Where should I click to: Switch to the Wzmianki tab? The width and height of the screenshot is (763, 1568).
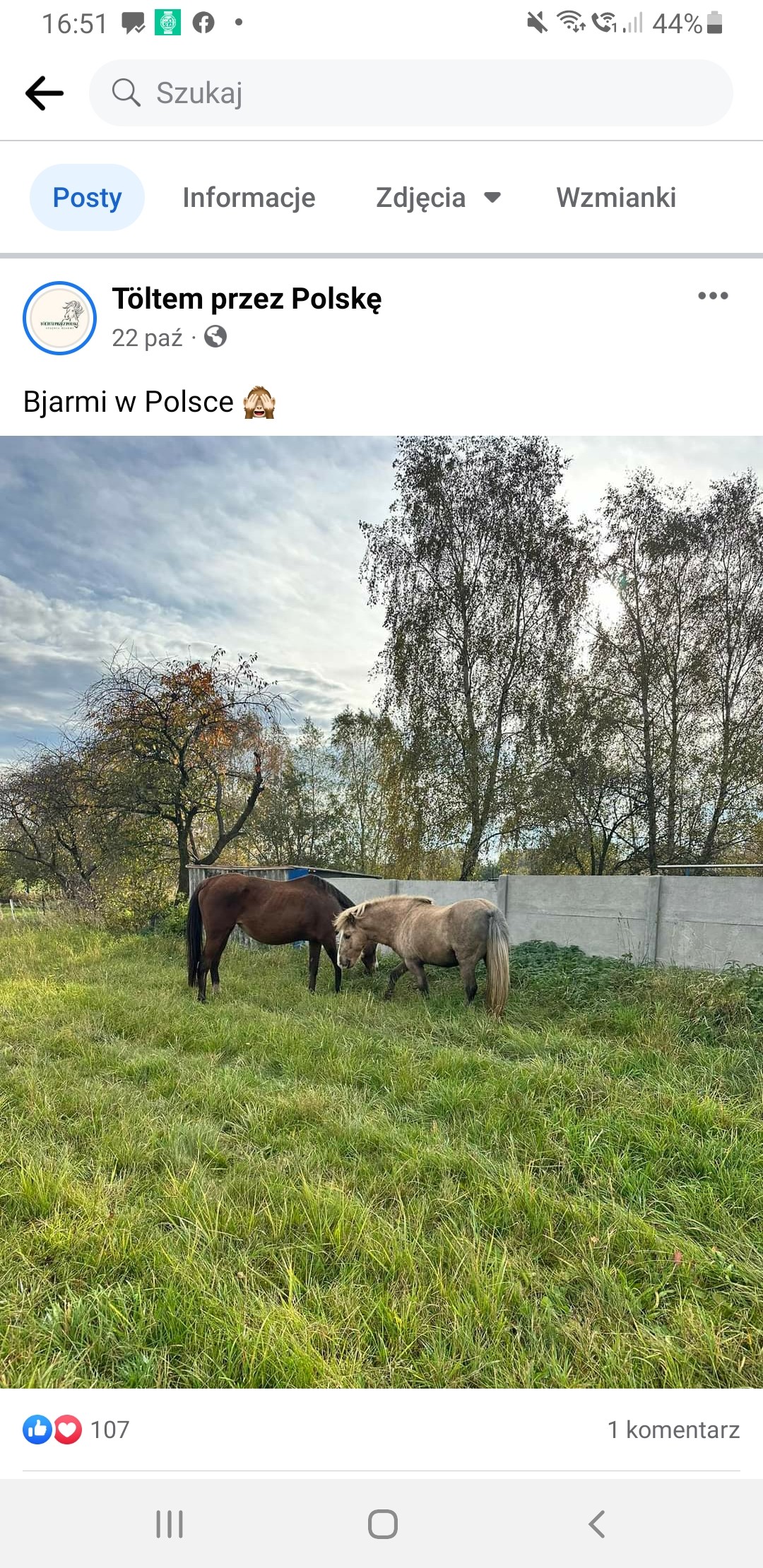(x=615, y=198)
